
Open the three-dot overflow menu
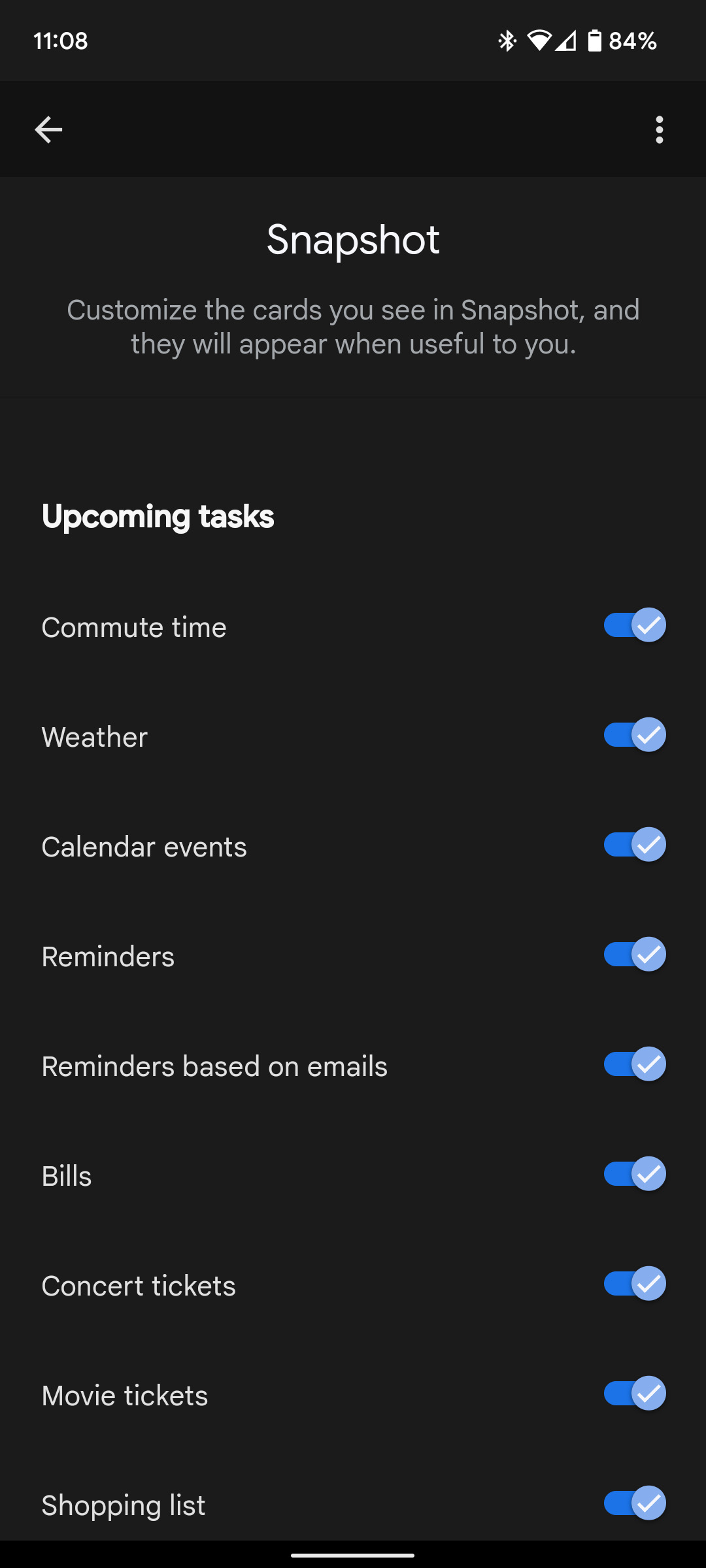(x=659, y=129)
